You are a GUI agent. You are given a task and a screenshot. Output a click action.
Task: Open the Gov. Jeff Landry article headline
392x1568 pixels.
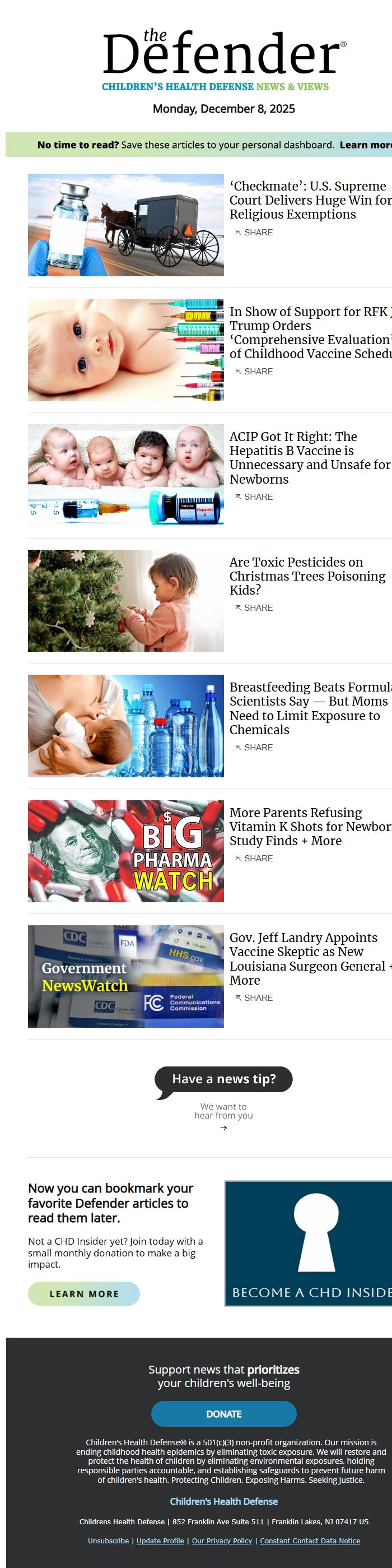point(309,958)
